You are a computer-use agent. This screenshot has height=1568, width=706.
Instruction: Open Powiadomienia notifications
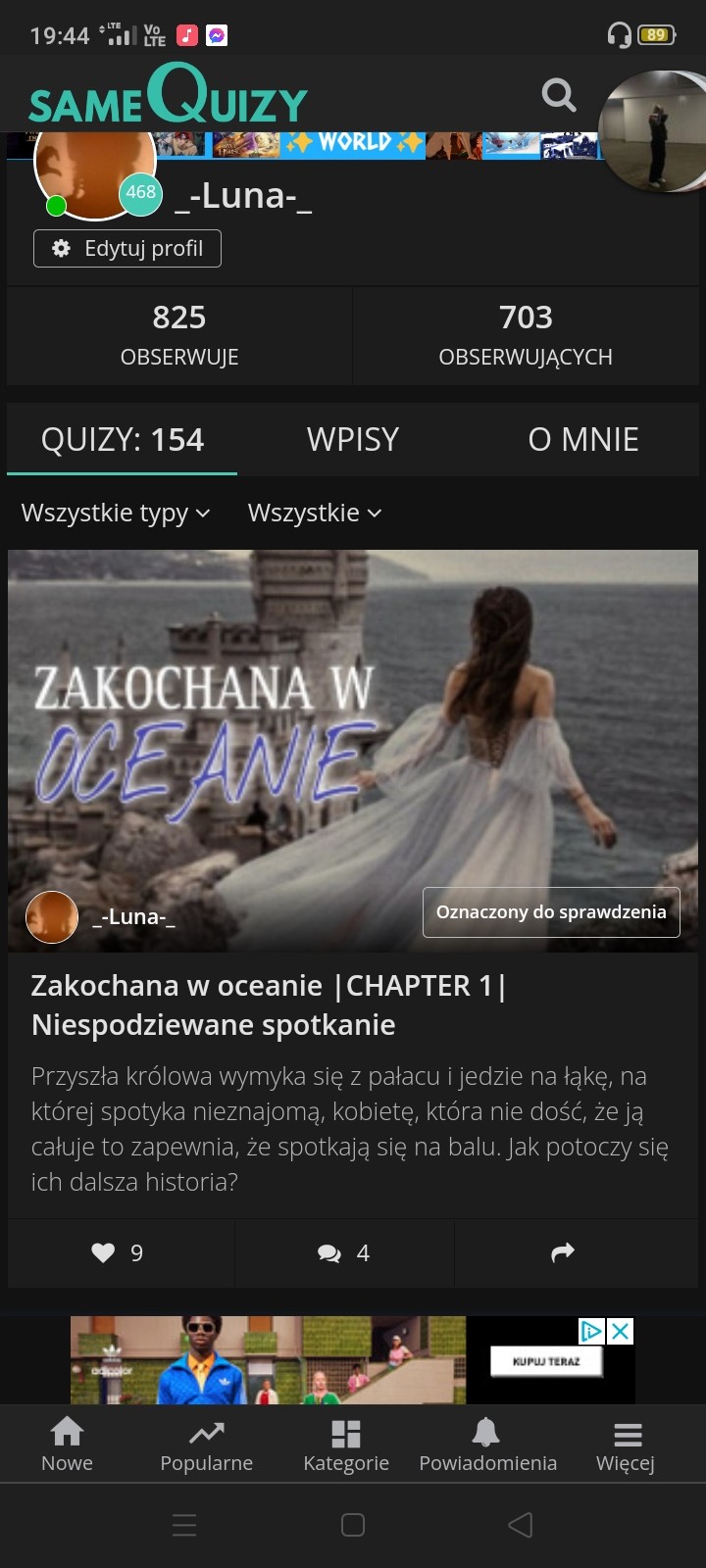pos(487,1445)
